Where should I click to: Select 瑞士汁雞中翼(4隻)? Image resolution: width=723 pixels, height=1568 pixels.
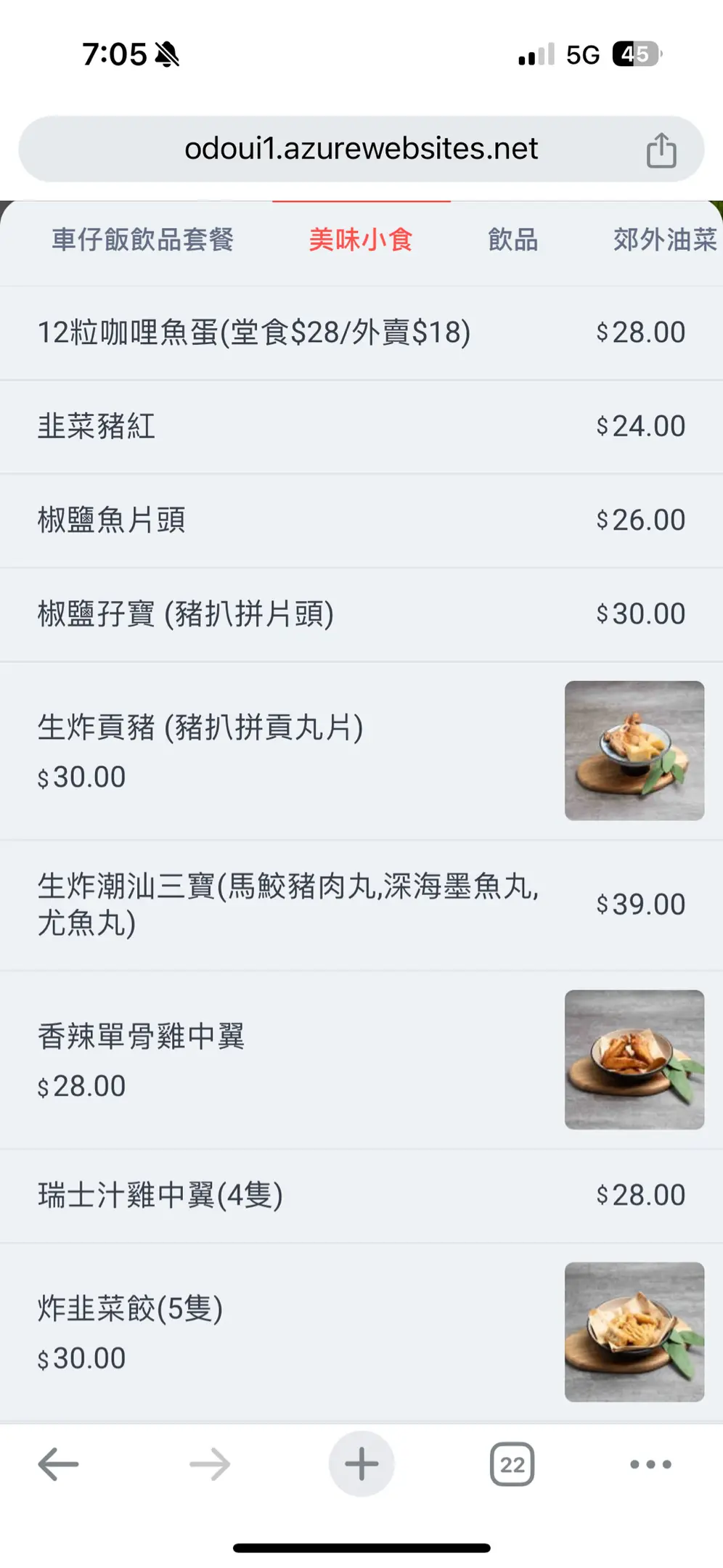click(x=361, y=1196)
